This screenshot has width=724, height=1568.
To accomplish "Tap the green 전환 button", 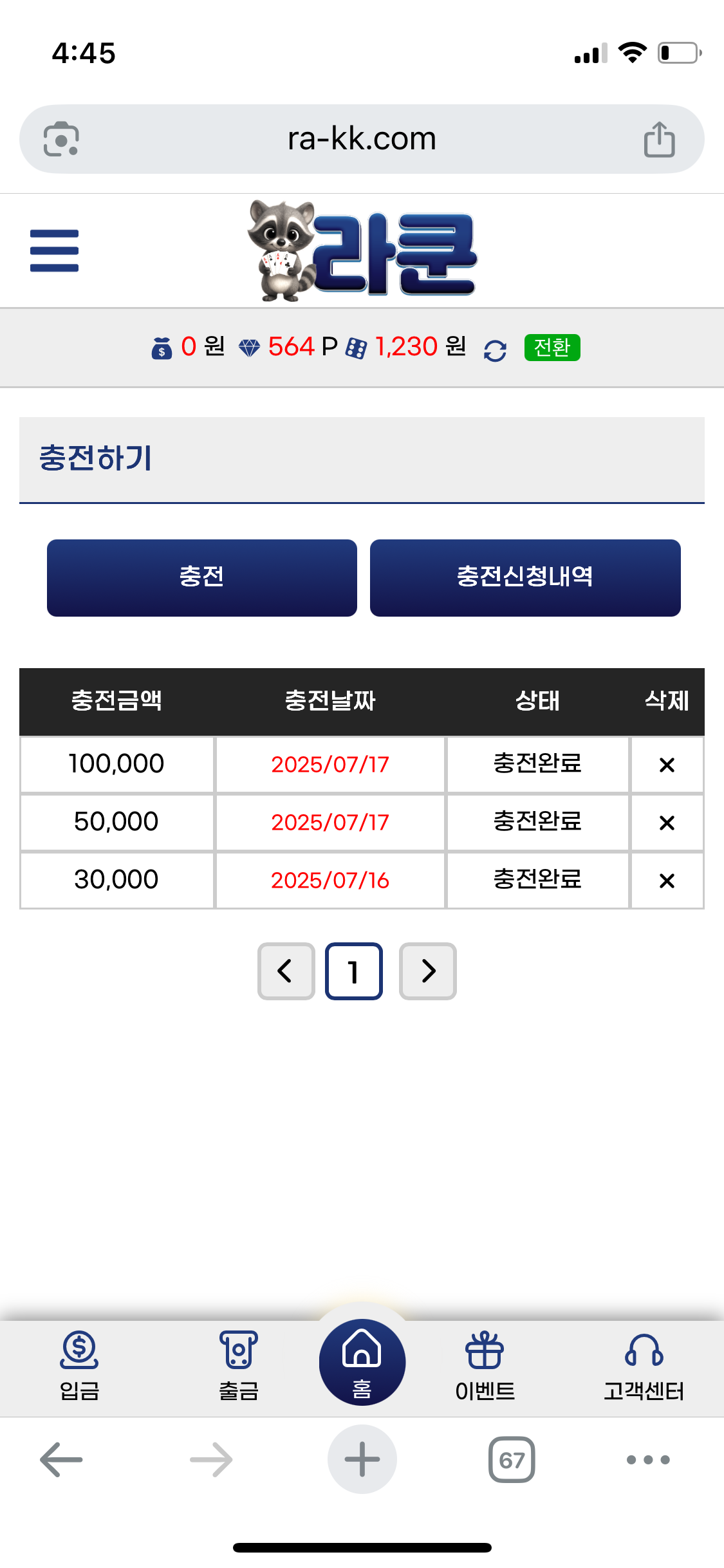I will coord(552,348).
